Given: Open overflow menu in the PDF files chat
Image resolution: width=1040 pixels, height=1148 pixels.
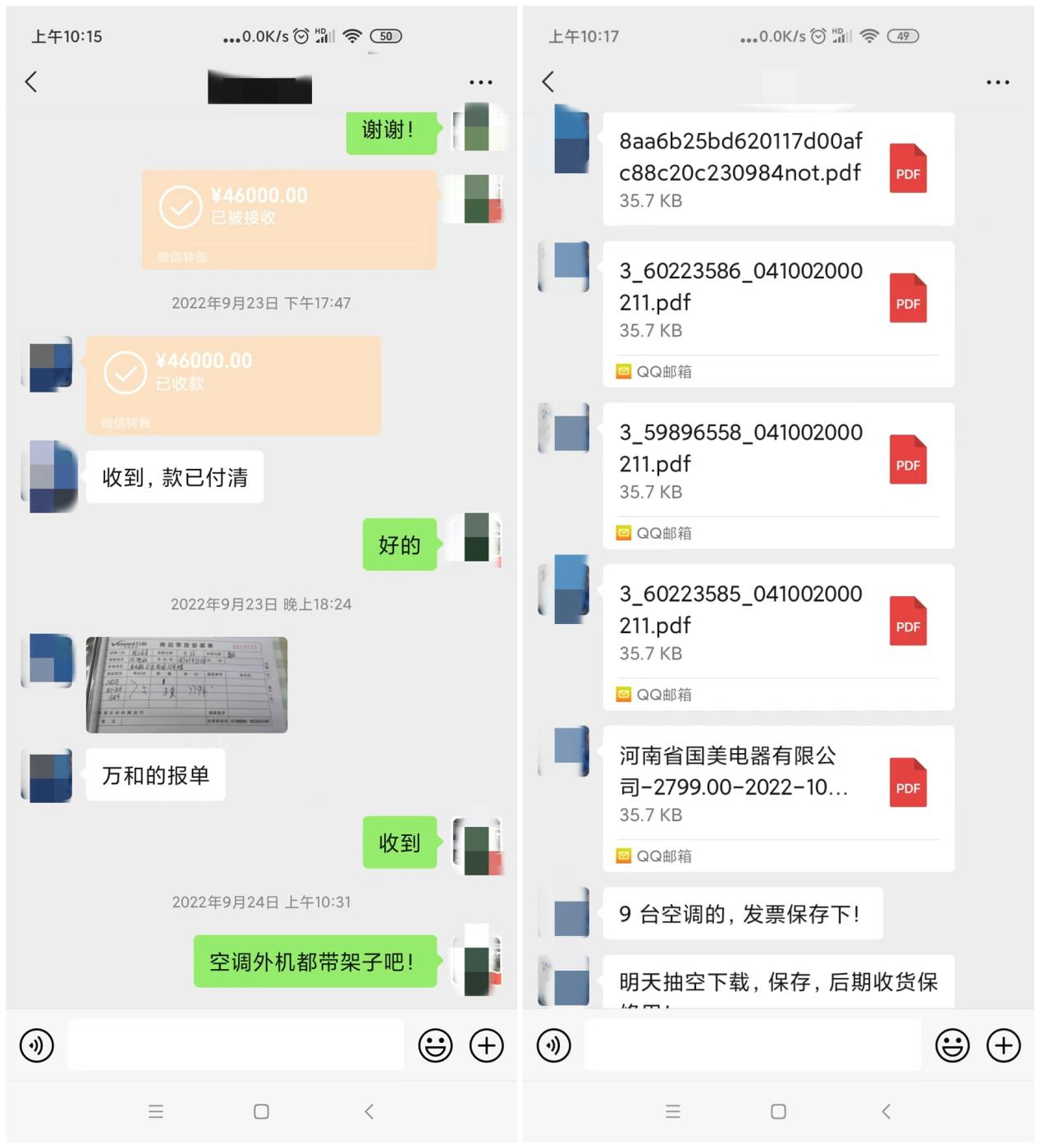Looking at the screenshot, I should click(x=997, y=82).
